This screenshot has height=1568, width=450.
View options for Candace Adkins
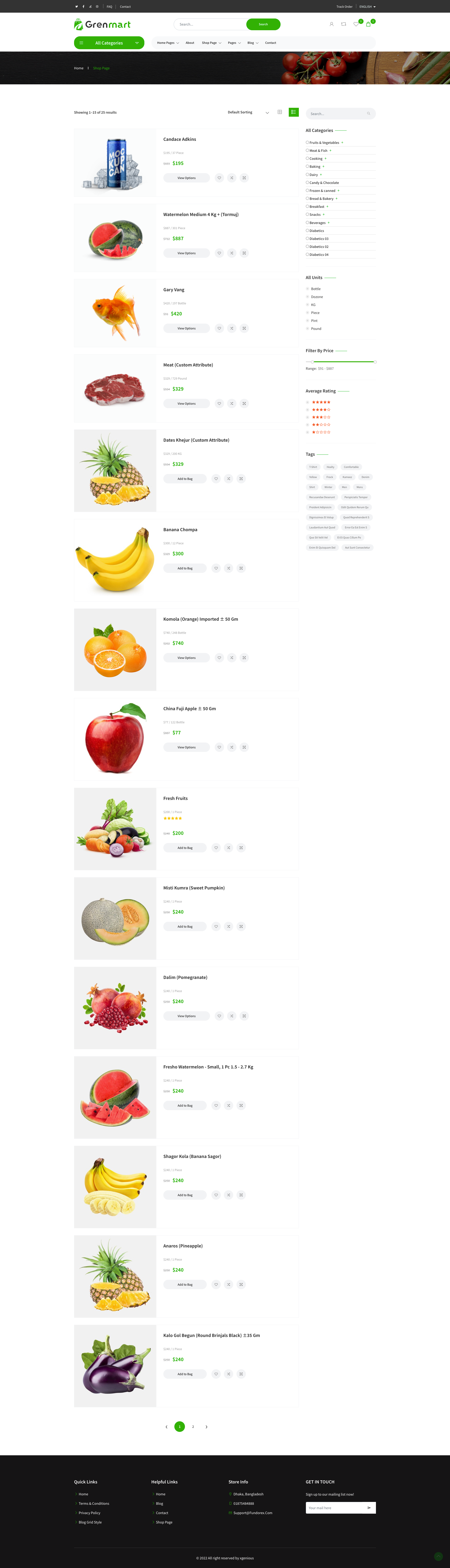click(186, 178)
